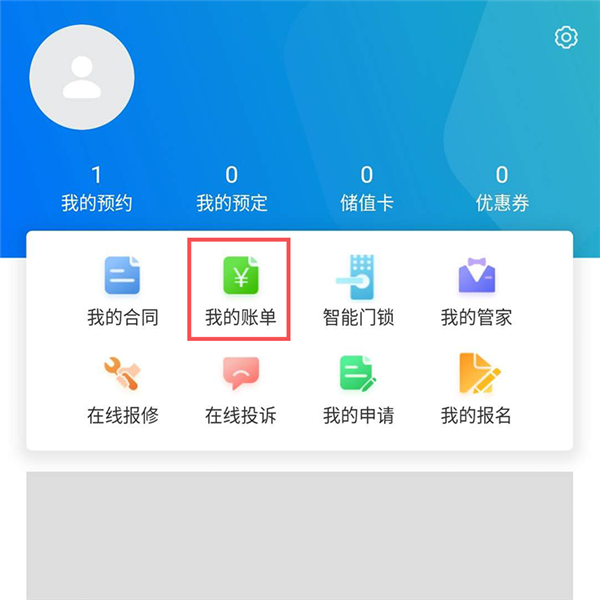Launch 智能门锁 smart lock
Screen dimensions: 600x600
tap(358, 290)
